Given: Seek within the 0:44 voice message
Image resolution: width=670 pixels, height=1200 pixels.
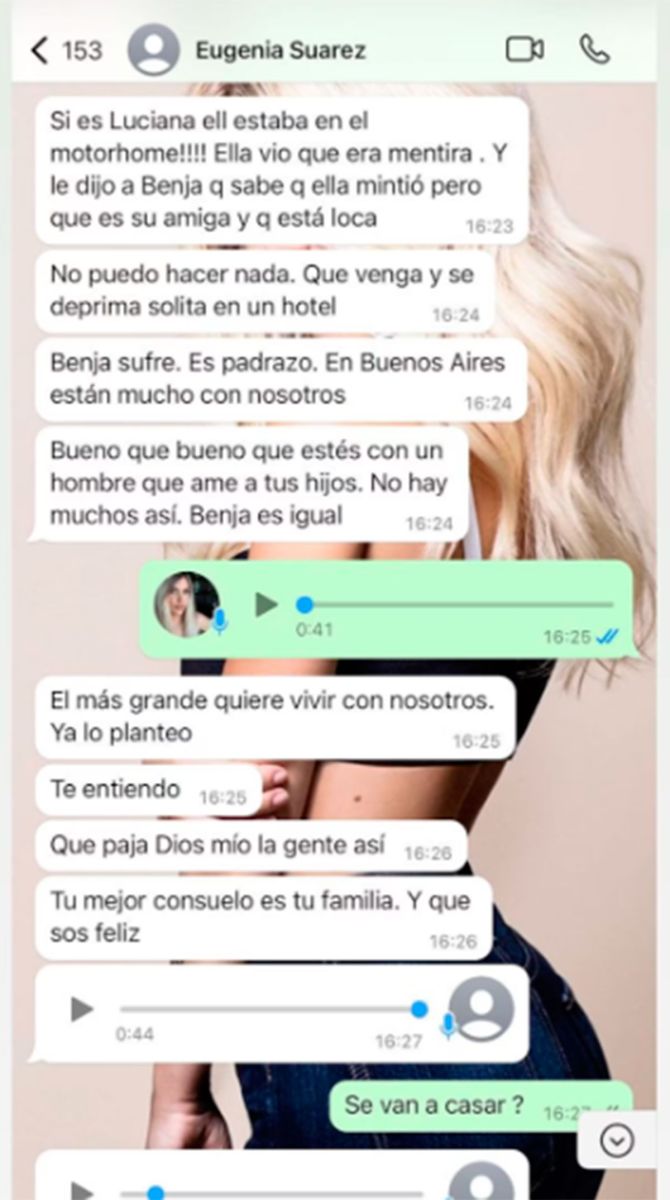Looking at the screenshot, I should 270,1010.
